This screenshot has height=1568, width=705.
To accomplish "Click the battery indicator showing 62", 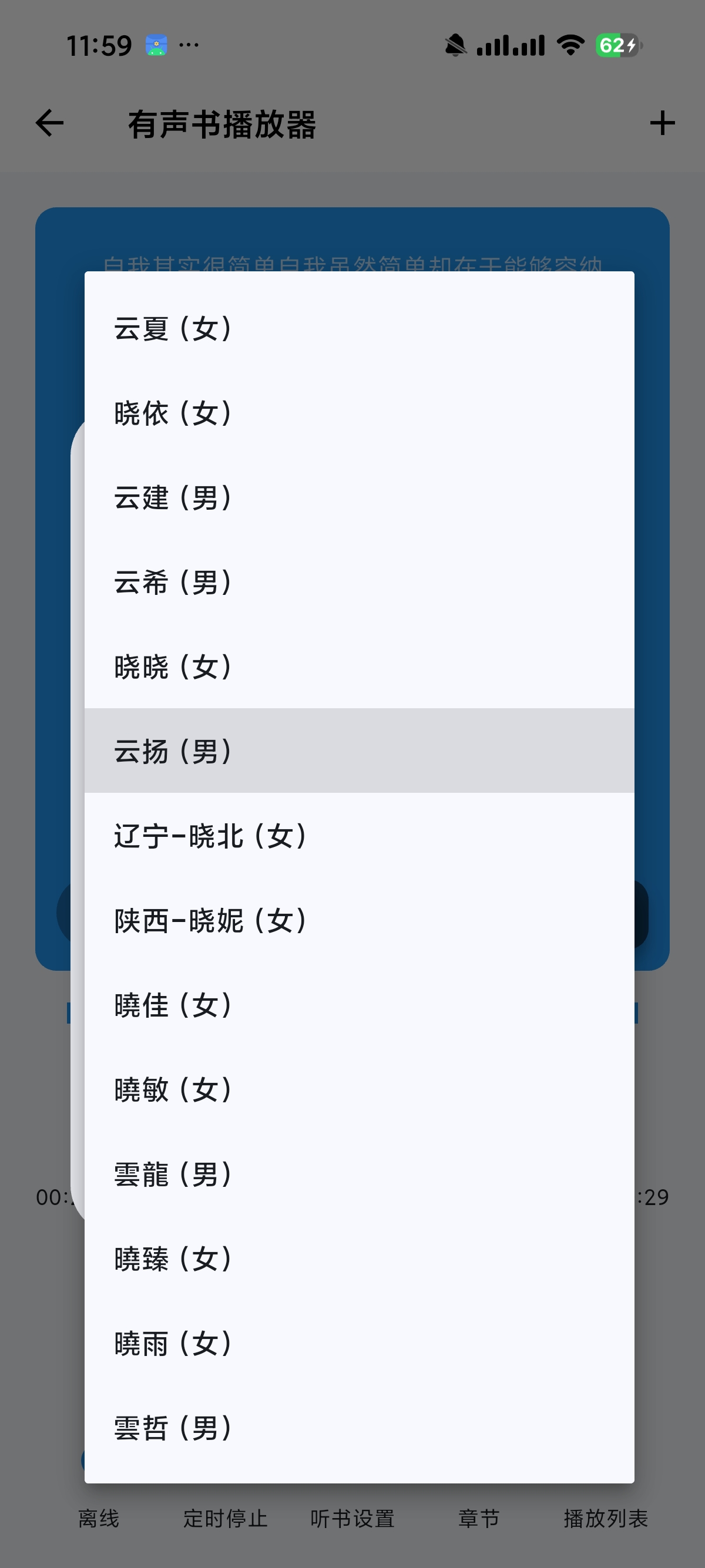I will [616, 45].
